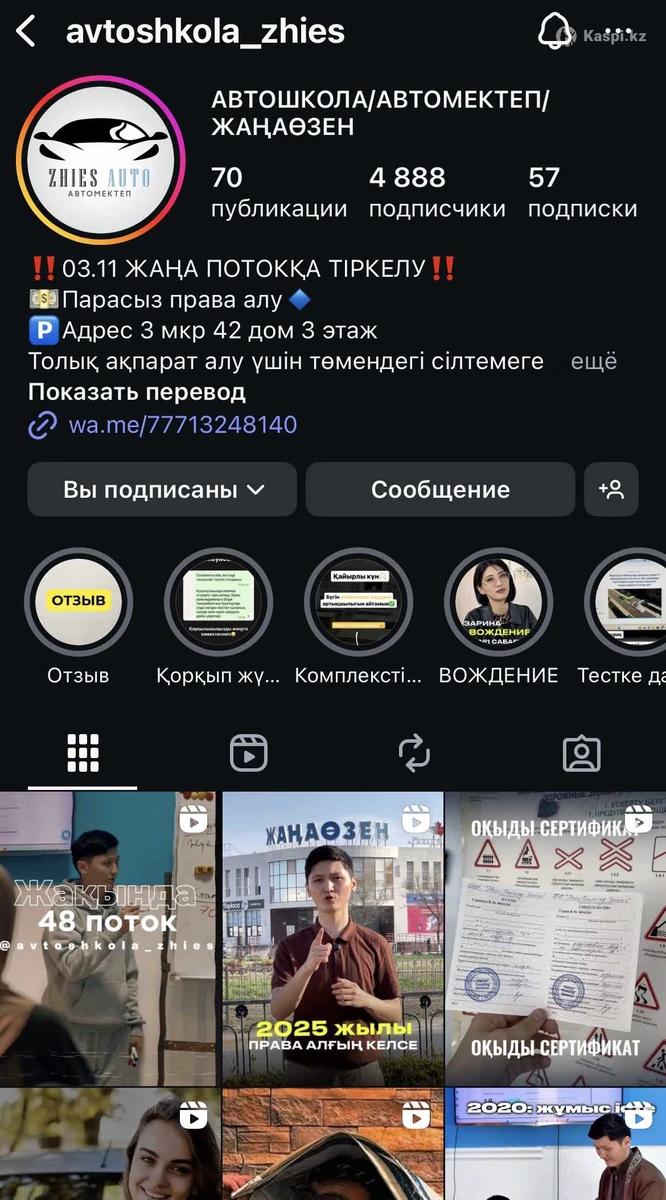Viewport: 666px width, 1200px height.
Task: Open the Комплексті story highlight
Action: point(358,602)
